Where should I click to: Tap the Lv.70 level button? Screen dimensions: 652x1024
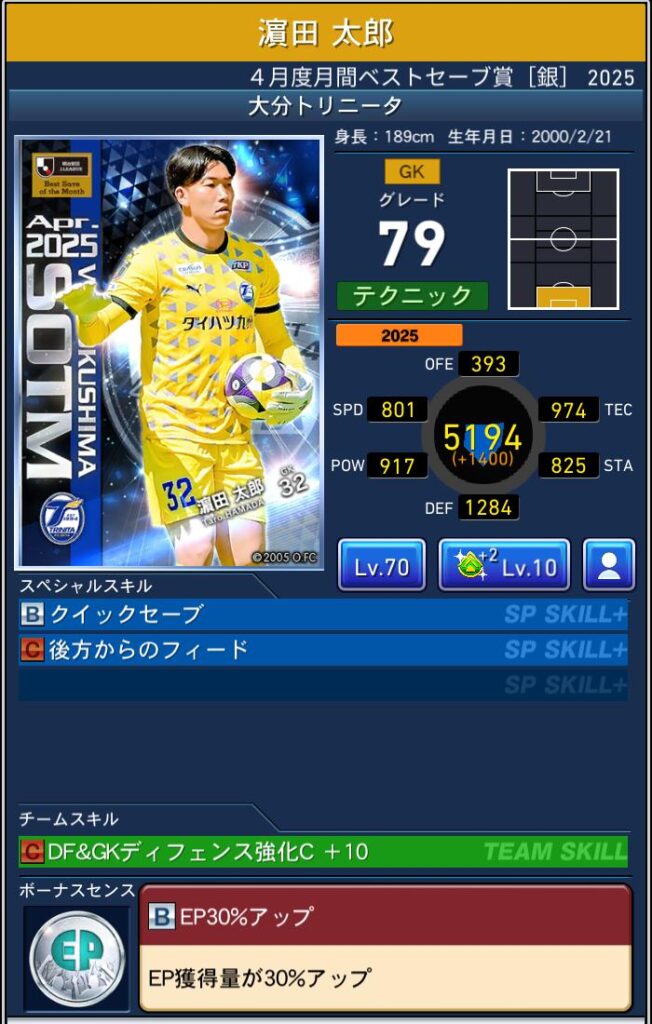[x=382, y=566]
